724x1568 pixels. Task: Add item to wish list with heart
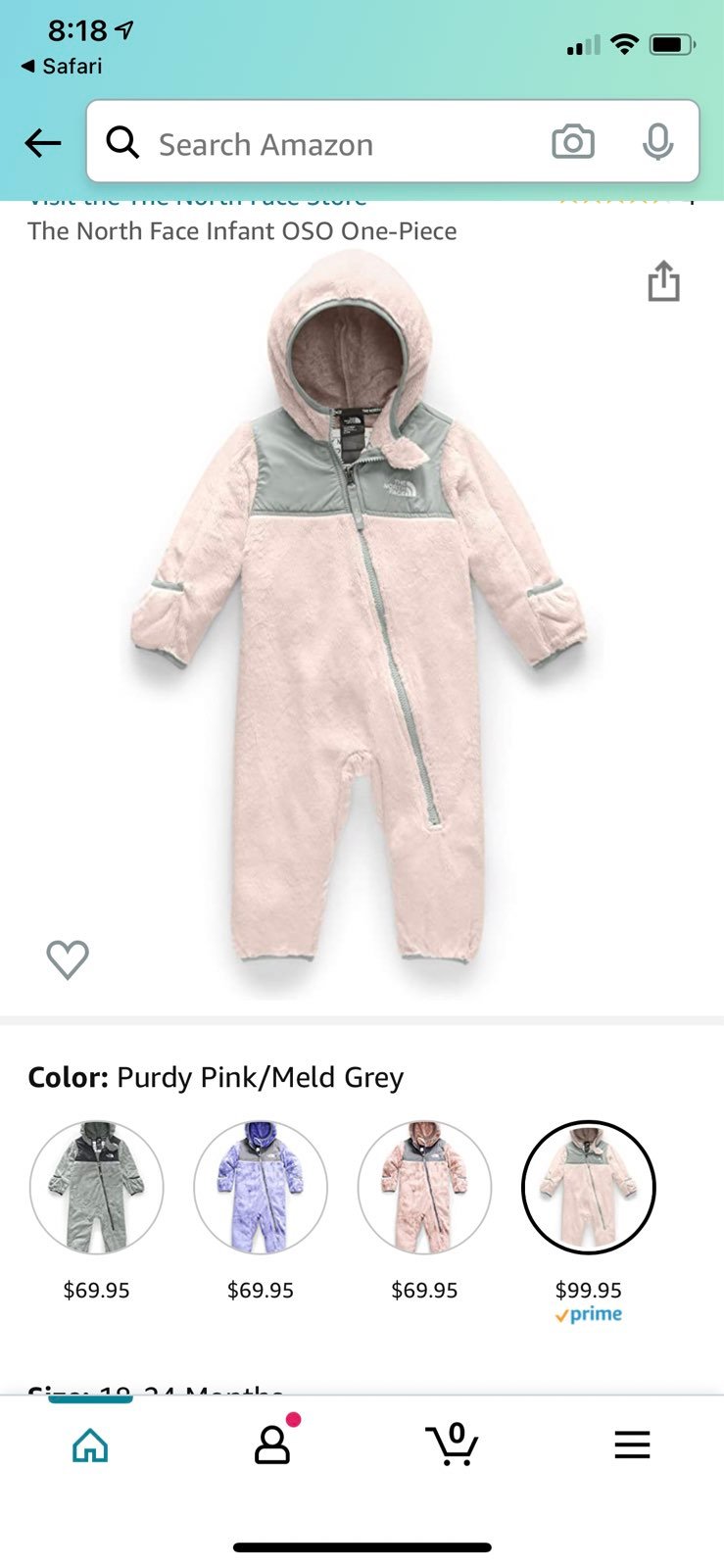68,959
